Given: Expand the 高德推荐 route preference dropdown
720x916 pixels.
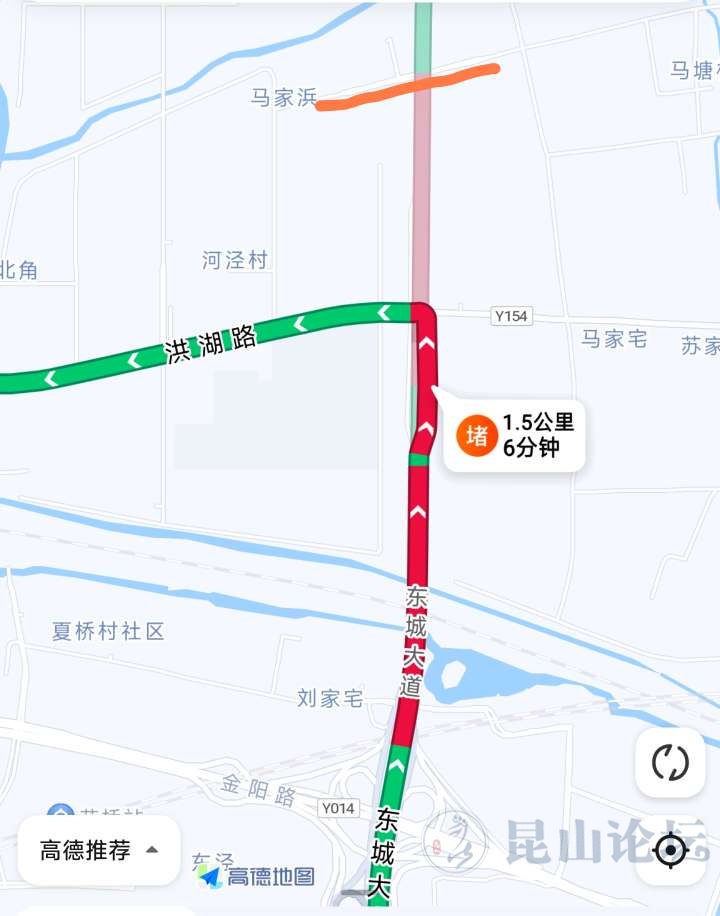Looking at the screenshot, I should [99, 850].
